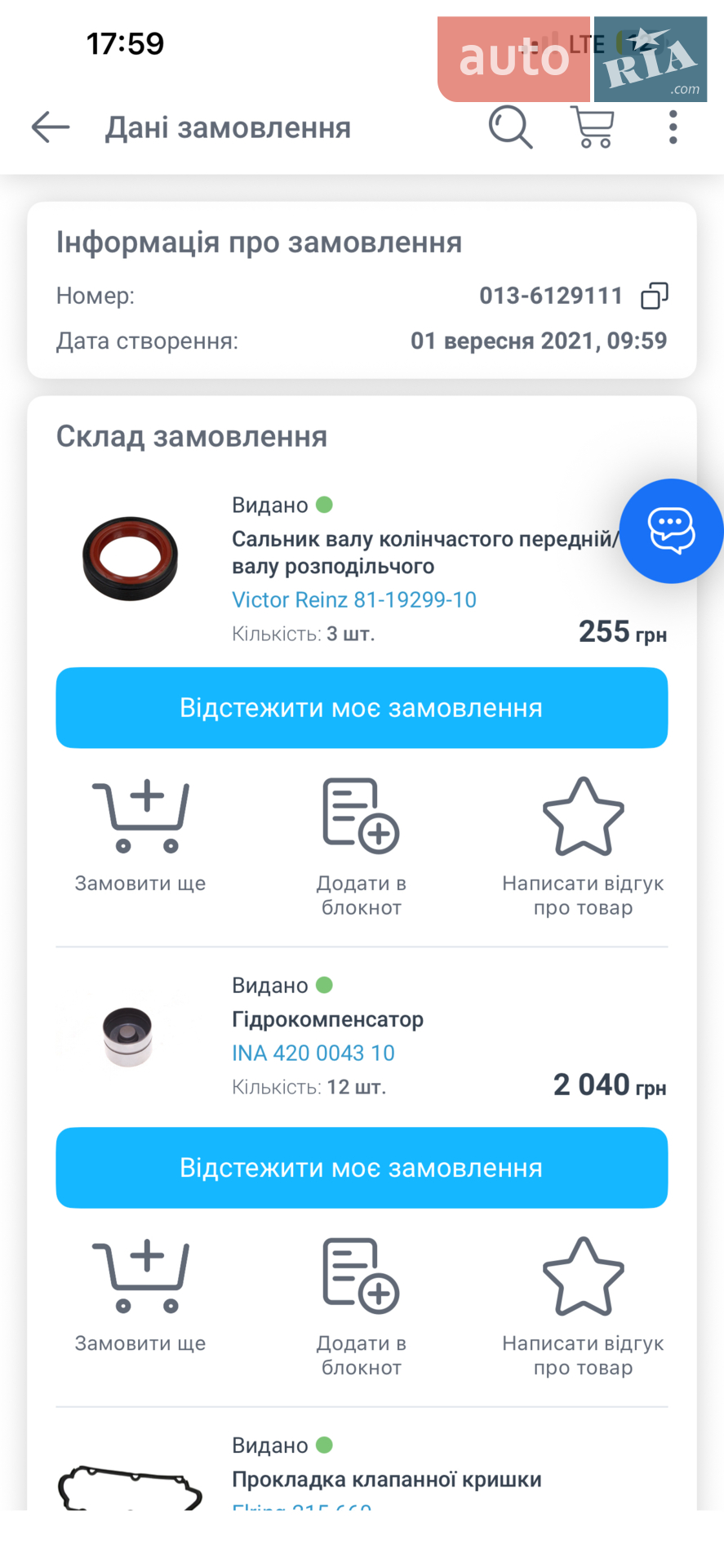Add INA hydraulic lifter to notebook

pos(362,1307)
